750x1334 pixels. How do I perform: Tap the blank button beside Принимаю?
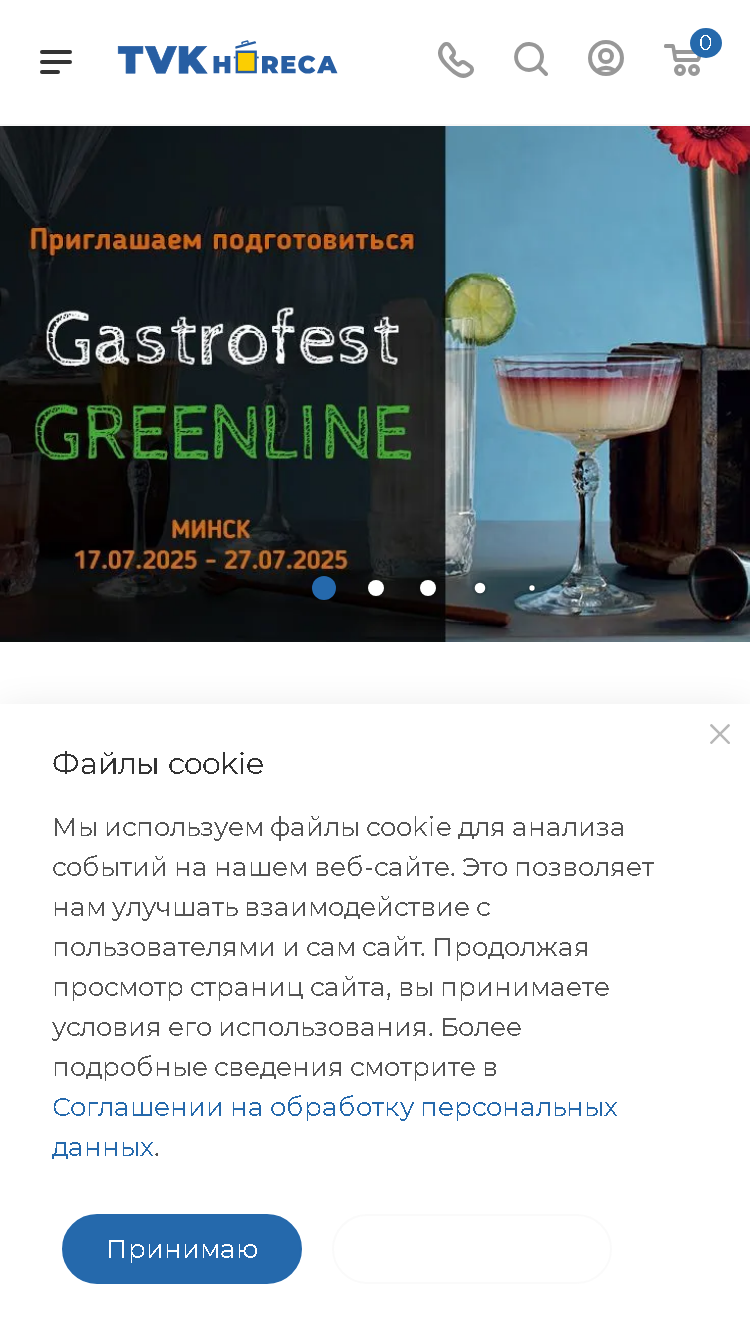tap(472, 1249)
